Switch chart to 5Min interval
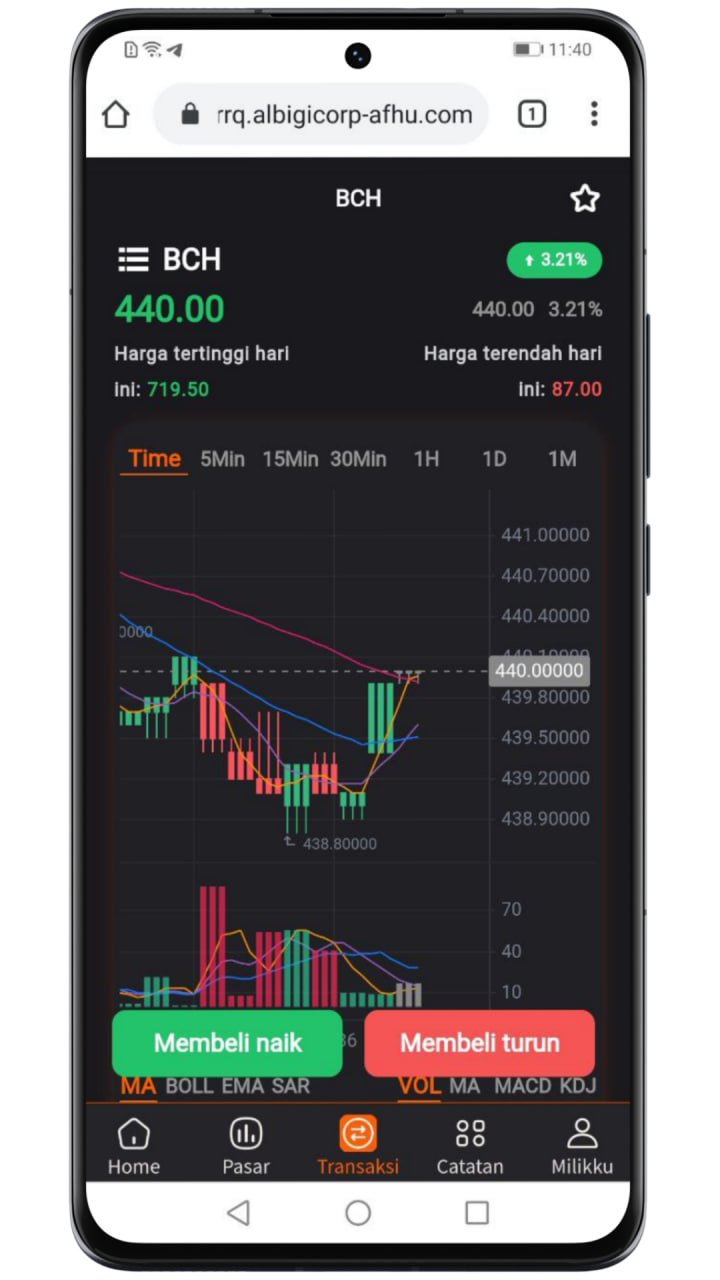Image resolution: width=720 pixels, height=1280 pixels. coord(222,459)
